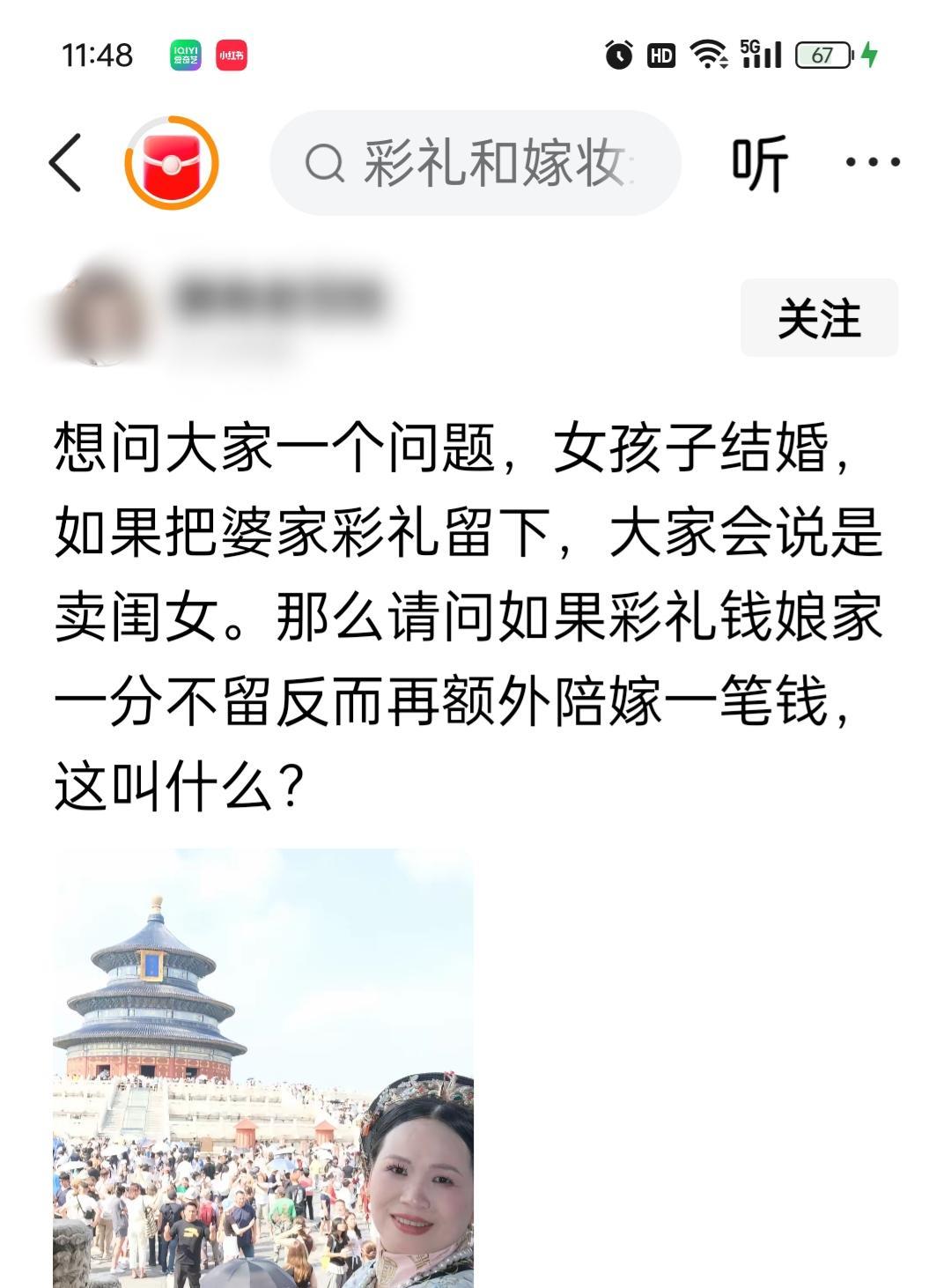
Task: Follow the author with 关注 button
Action: (819, 318)
